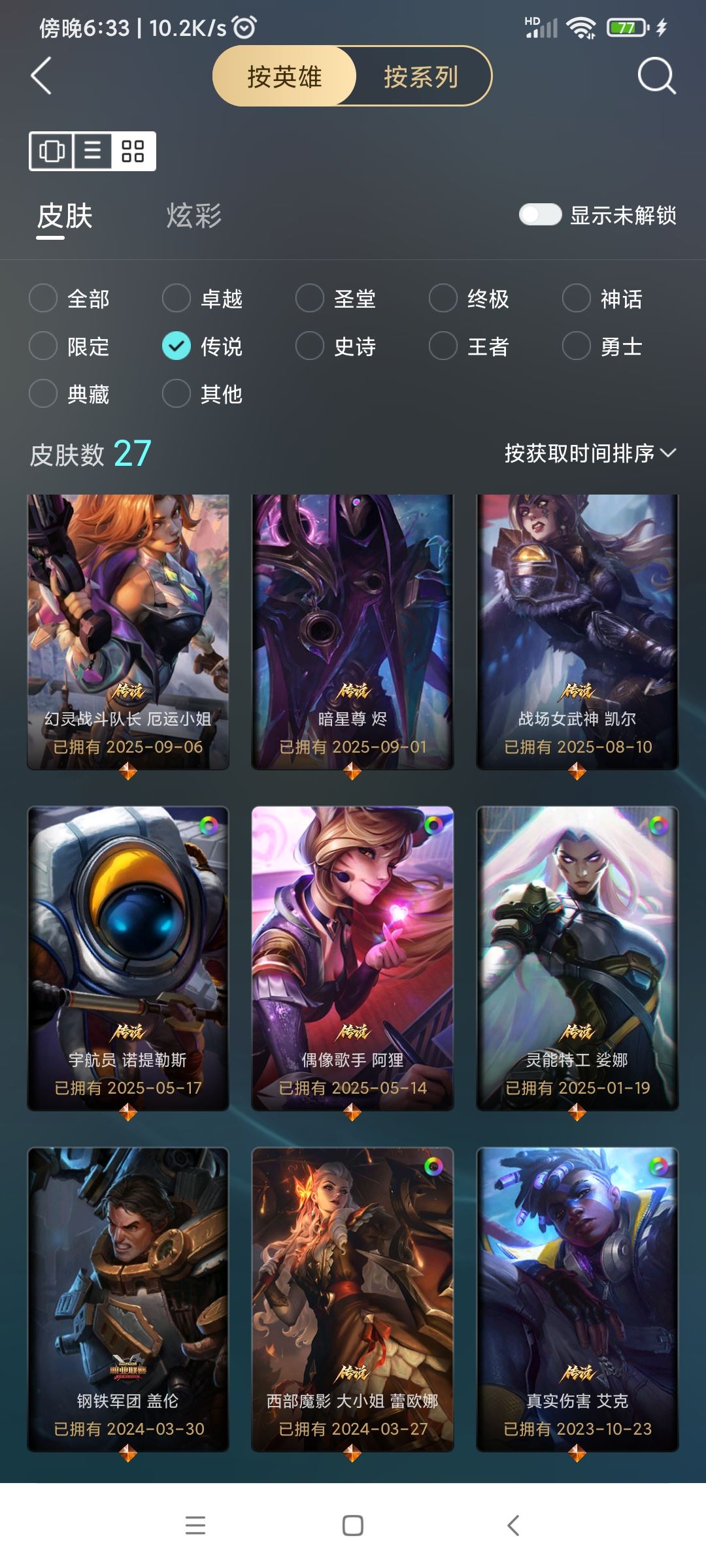Select the single-card layout view icon

(x=52, y=151)
